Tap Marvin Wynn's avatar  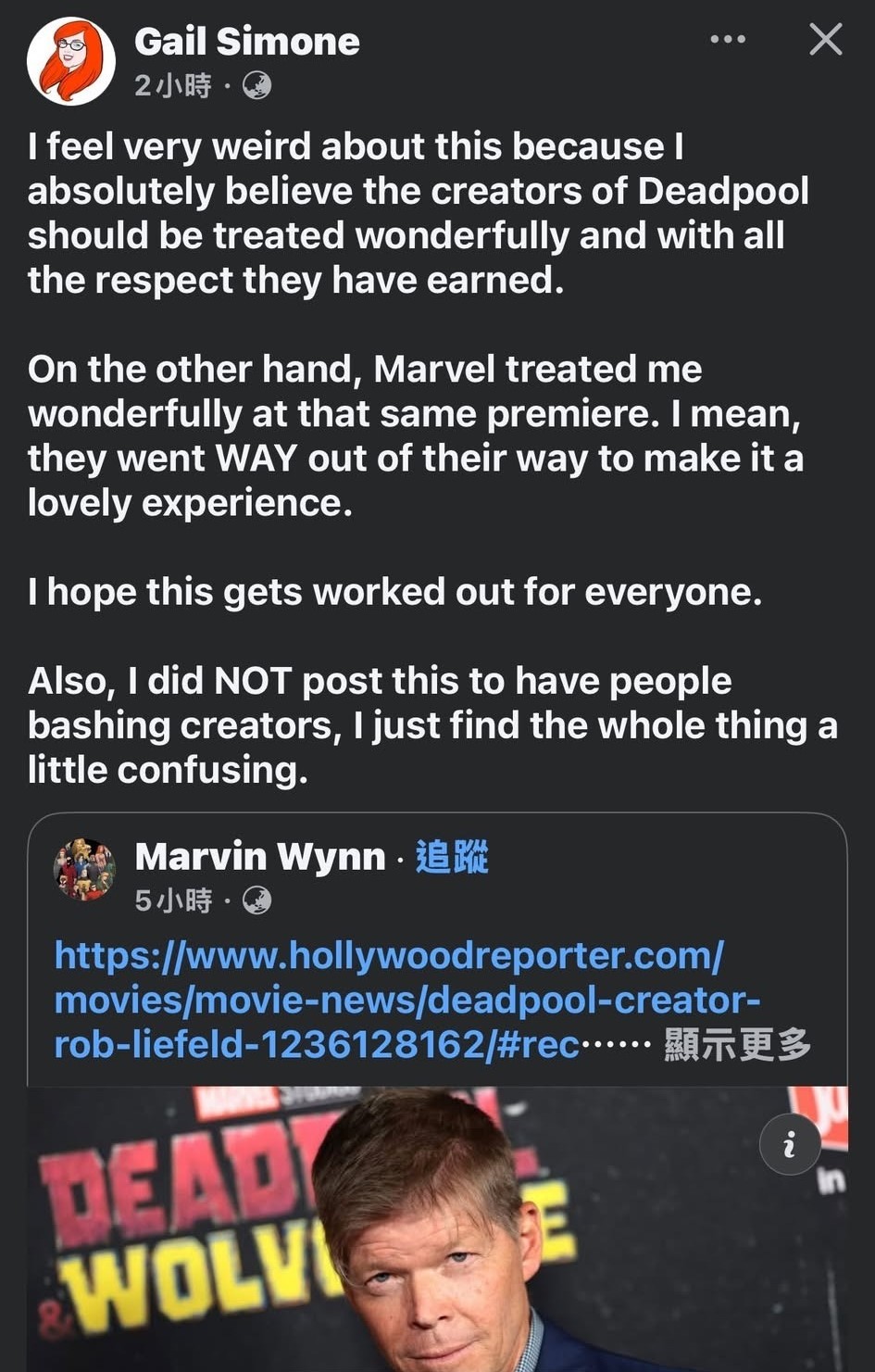coord(85,869)
